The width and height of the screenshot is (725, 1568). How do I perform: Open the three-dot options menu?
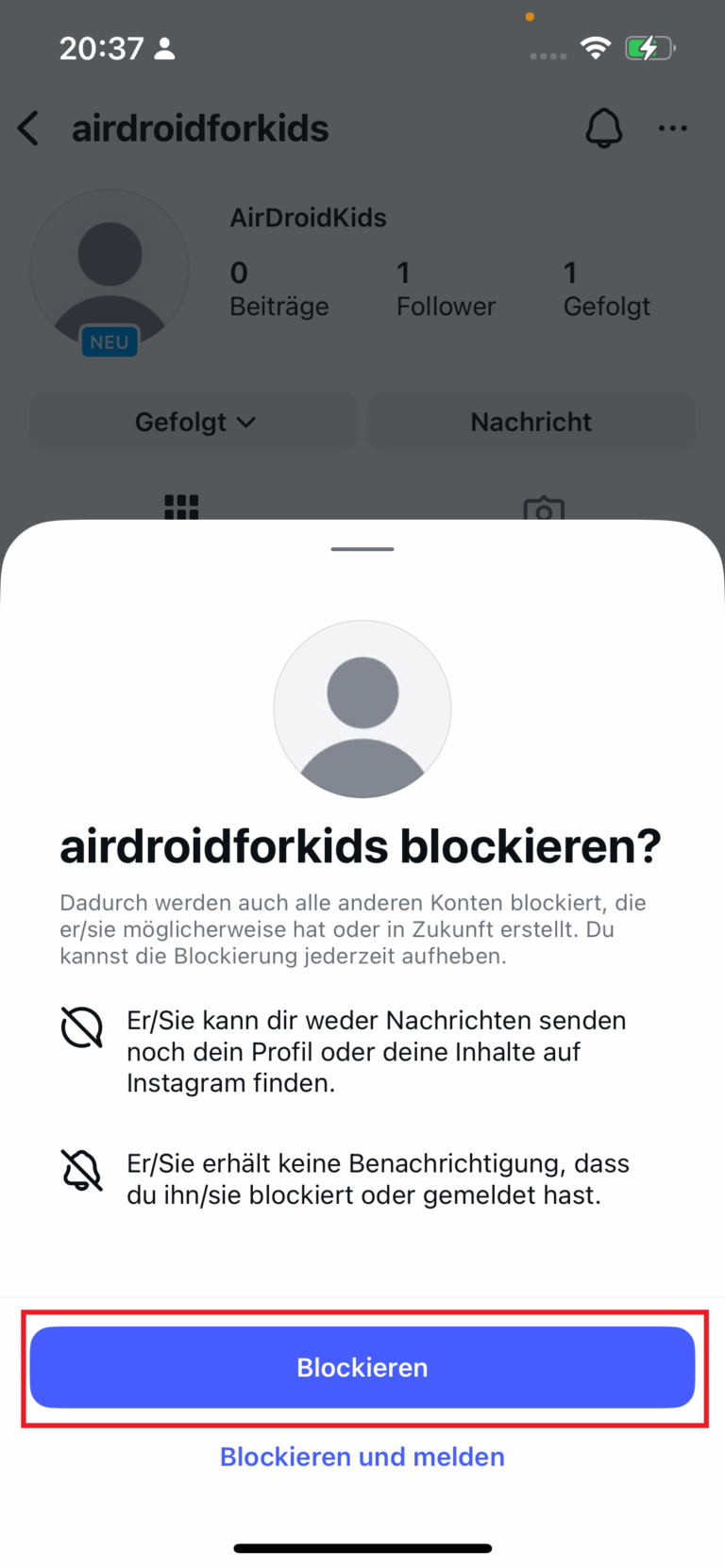[672, 128]
